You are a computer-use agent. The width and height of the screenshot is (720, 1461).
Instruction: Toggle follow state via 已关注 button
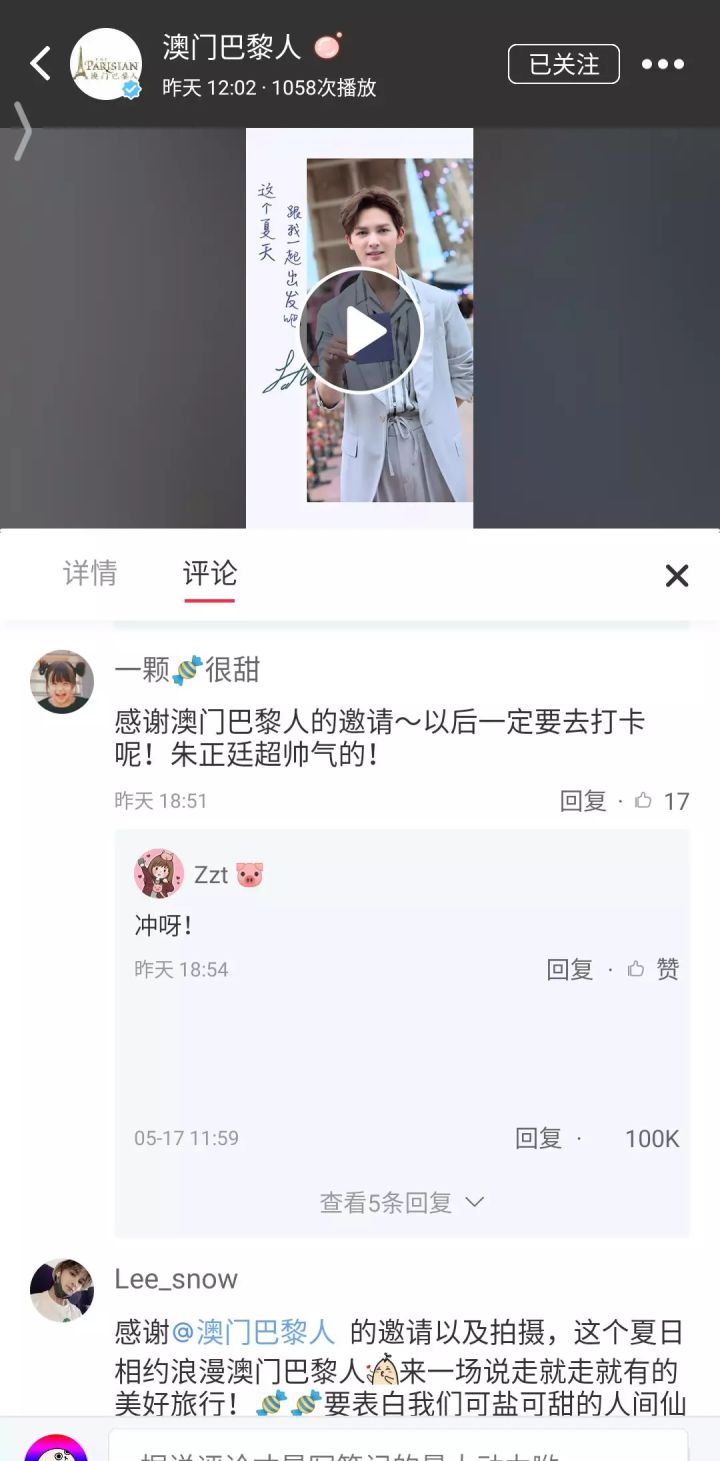563,63
